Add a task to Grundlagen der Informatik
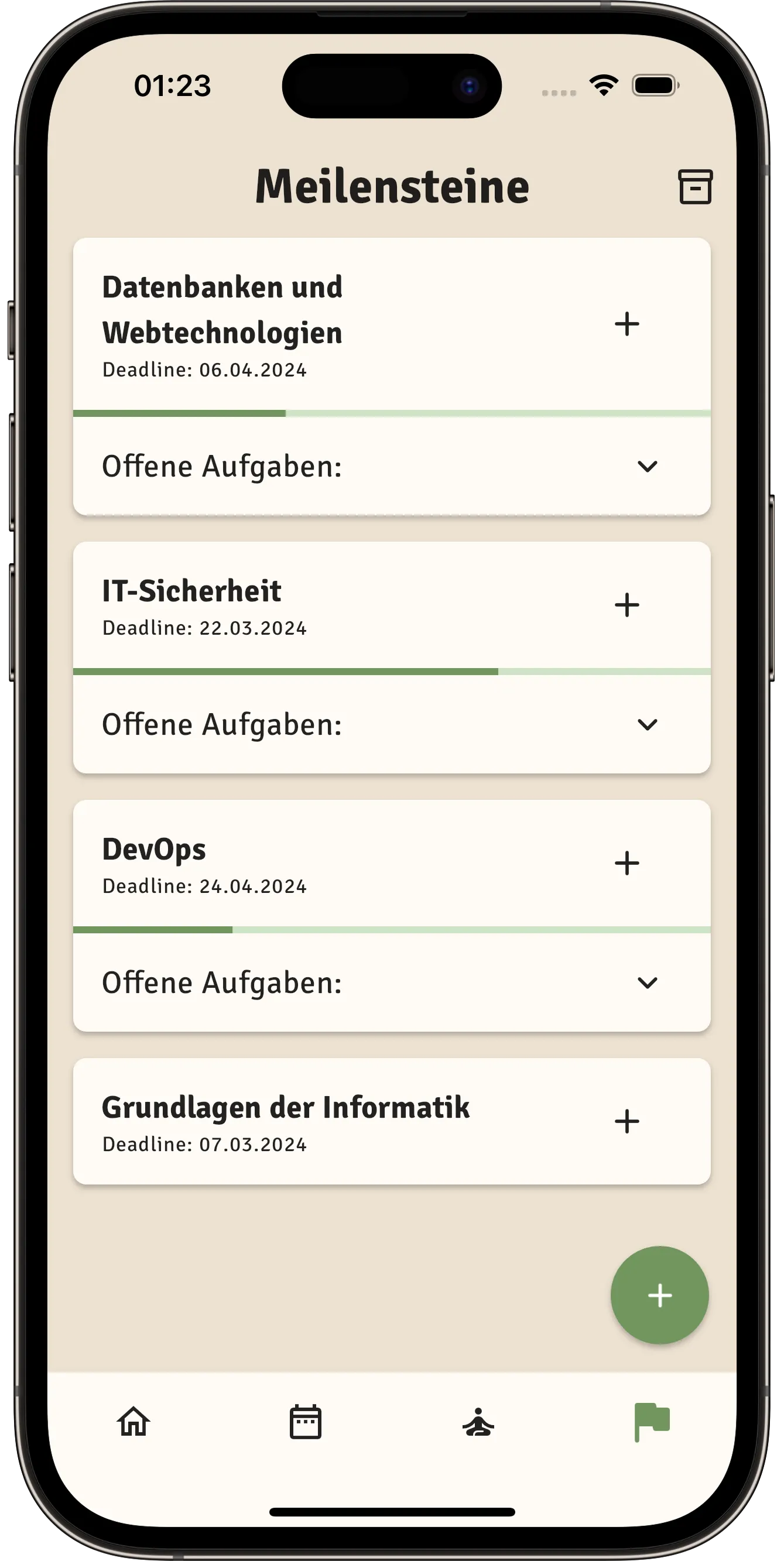This screenshot has width=784, height=1561. pyautogui.click(x=626, y=1121)
